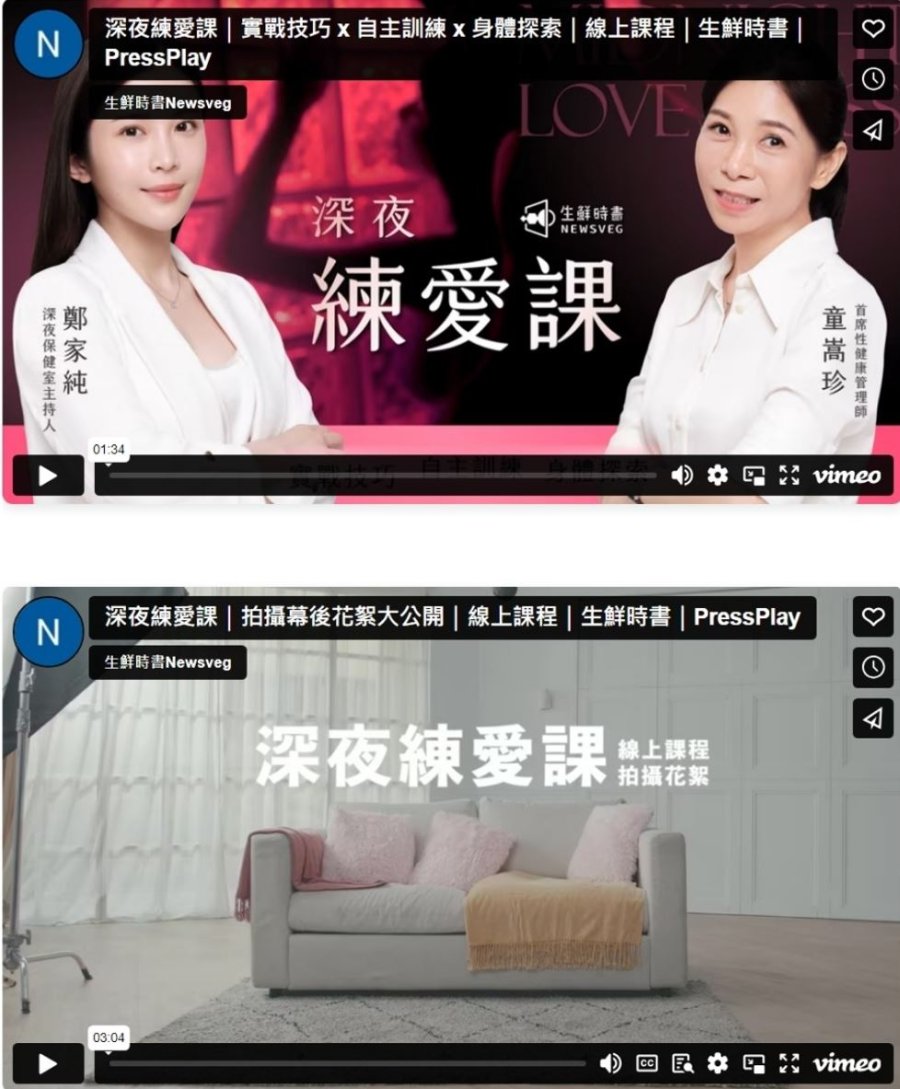This screenshot has height=1089, width=900.
Task: Share the 實戰技巧 video
Action: [873, 131]
